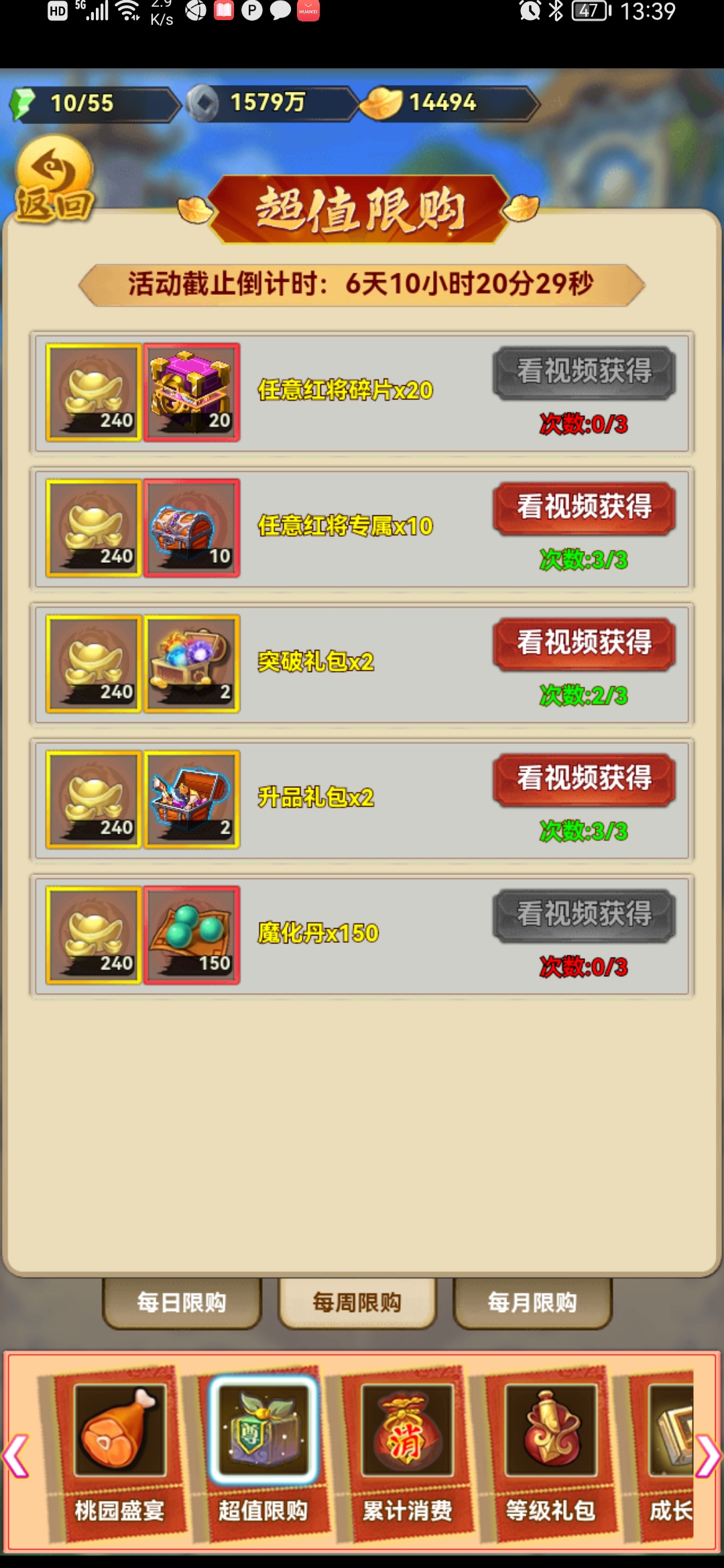
Task: Select the 超值限购 event
Action: coord(263,1451)
